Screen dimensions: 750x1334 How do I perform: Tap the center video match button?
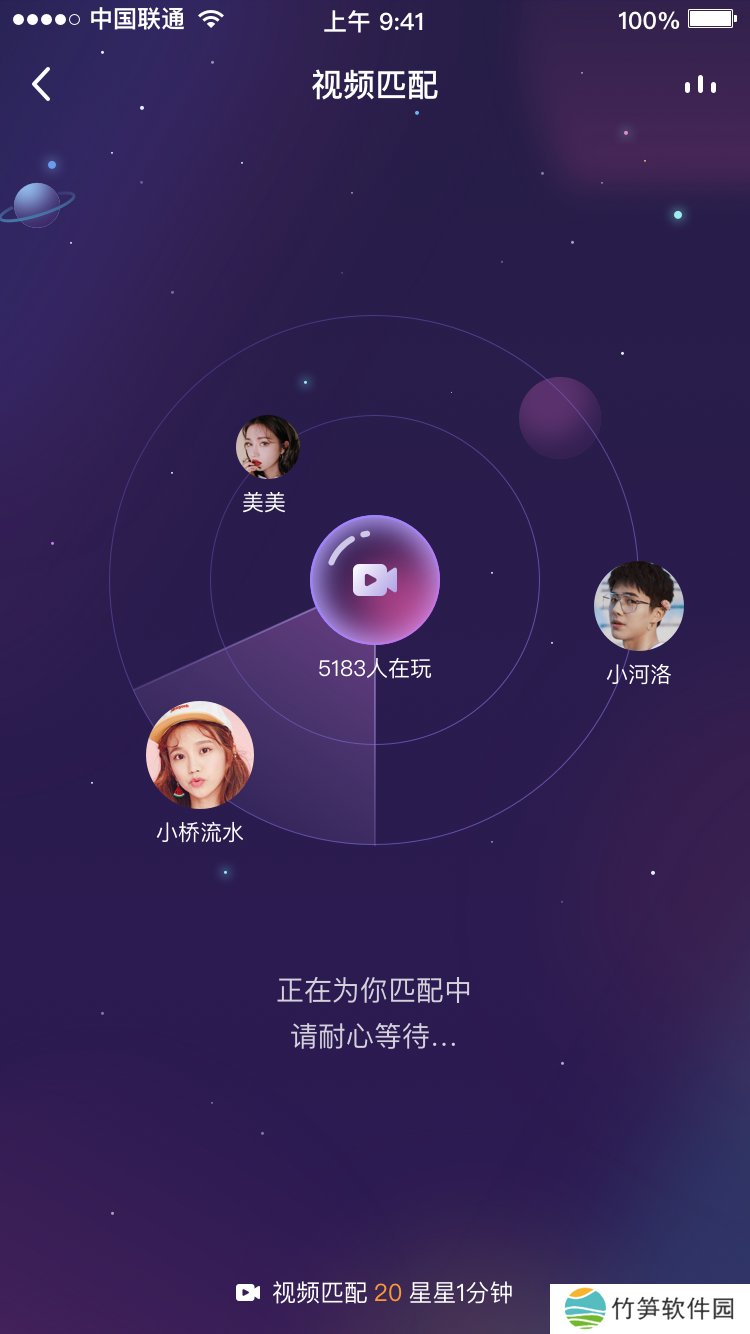(375, 580)
